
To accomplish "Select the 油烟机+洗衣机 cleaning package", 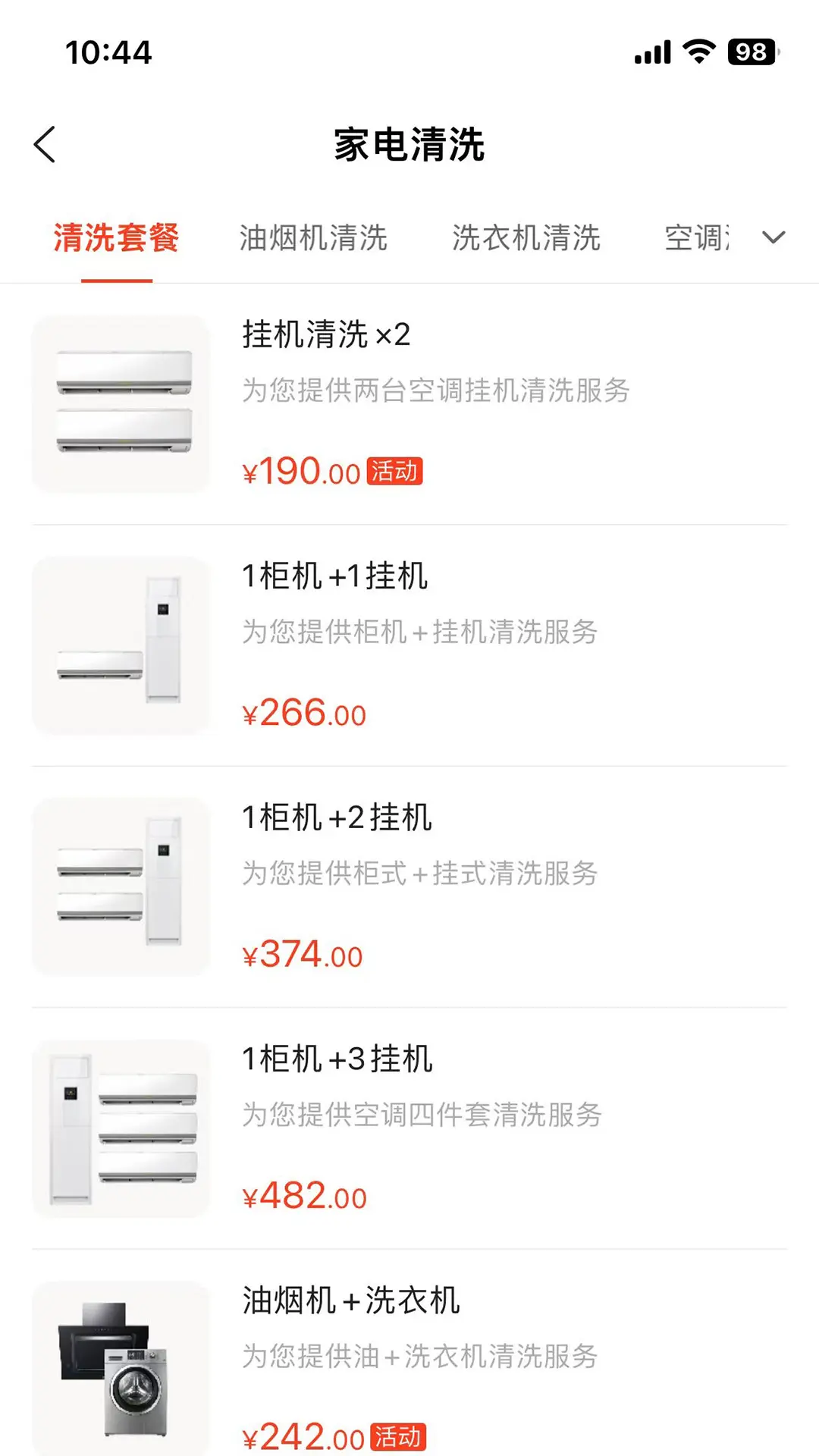I will tap(409, 1365).
